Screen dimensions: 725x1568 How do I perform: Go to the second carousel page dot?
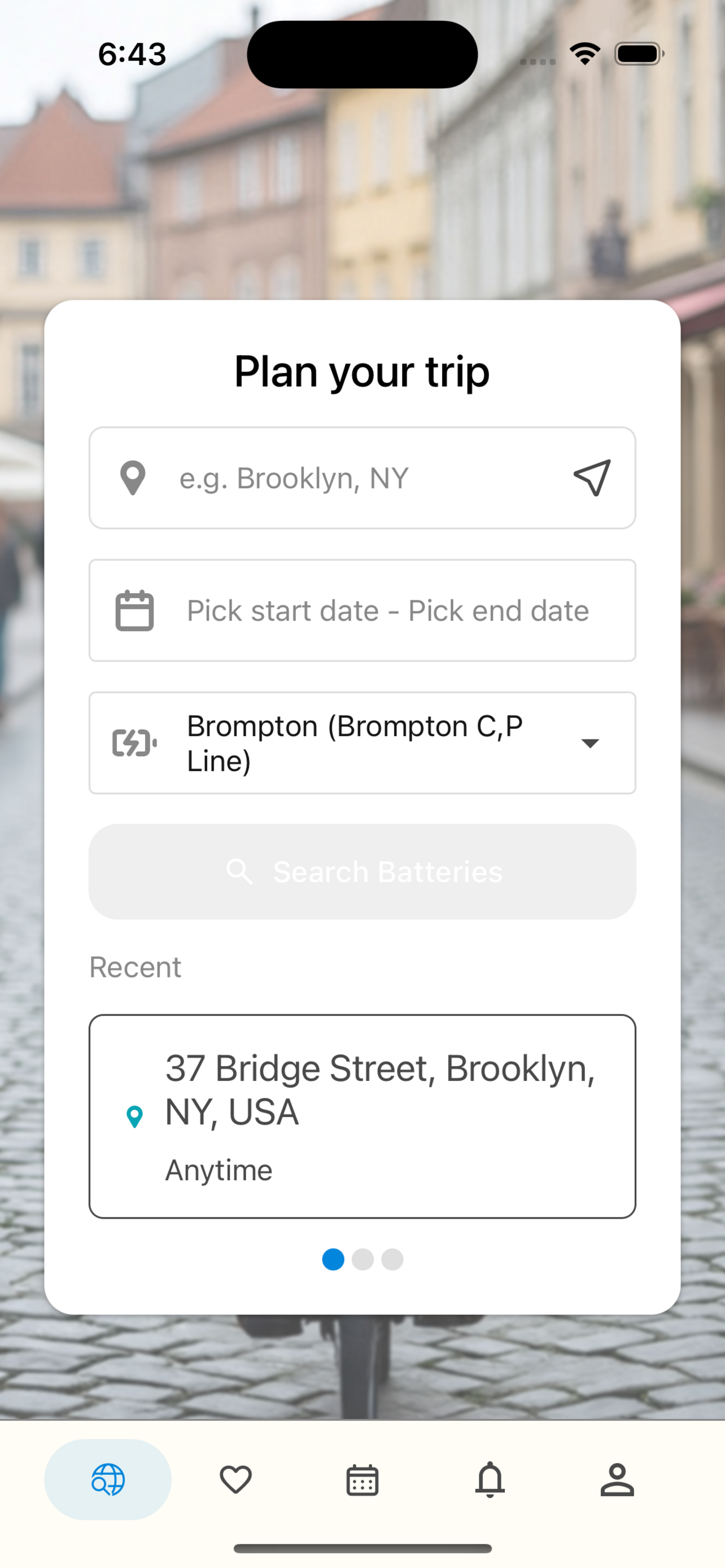[363, 1260]
